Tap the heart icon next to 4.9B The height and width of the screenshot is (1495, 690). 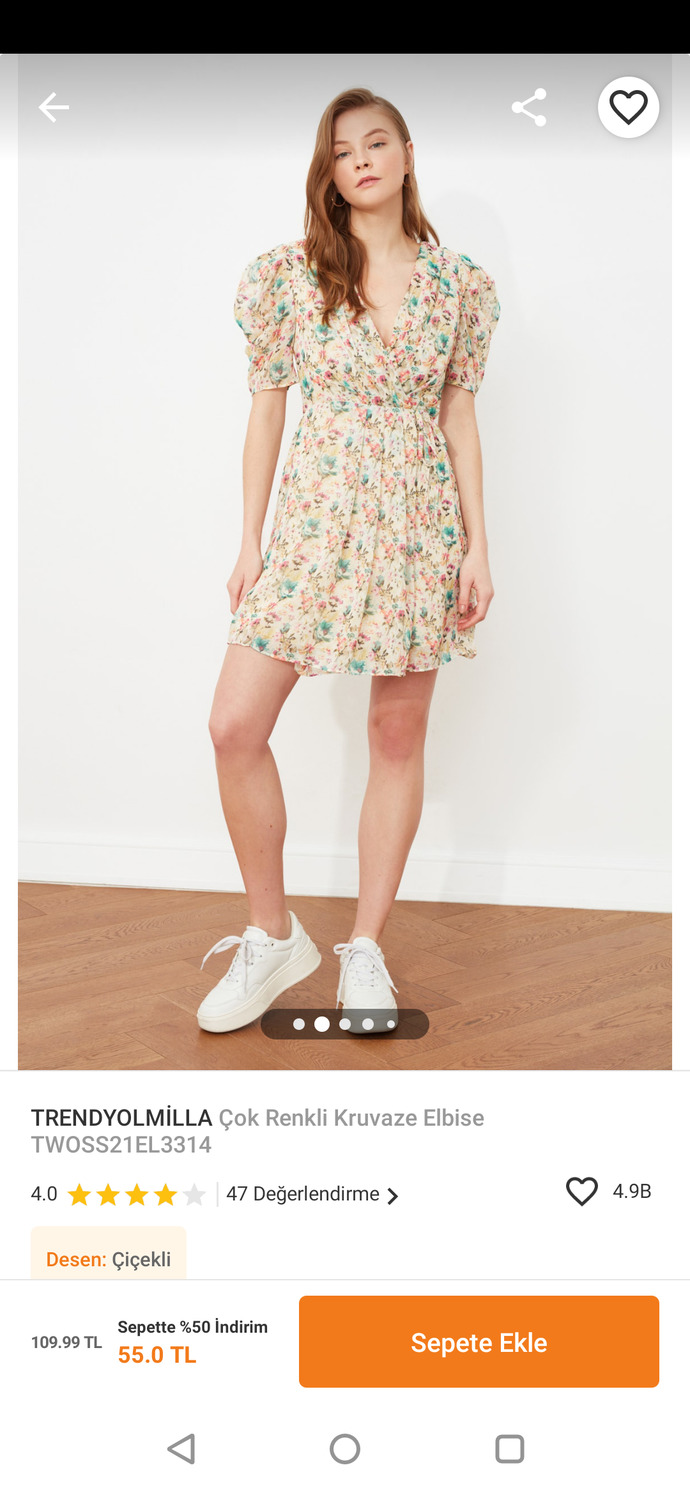[582, 1191]
